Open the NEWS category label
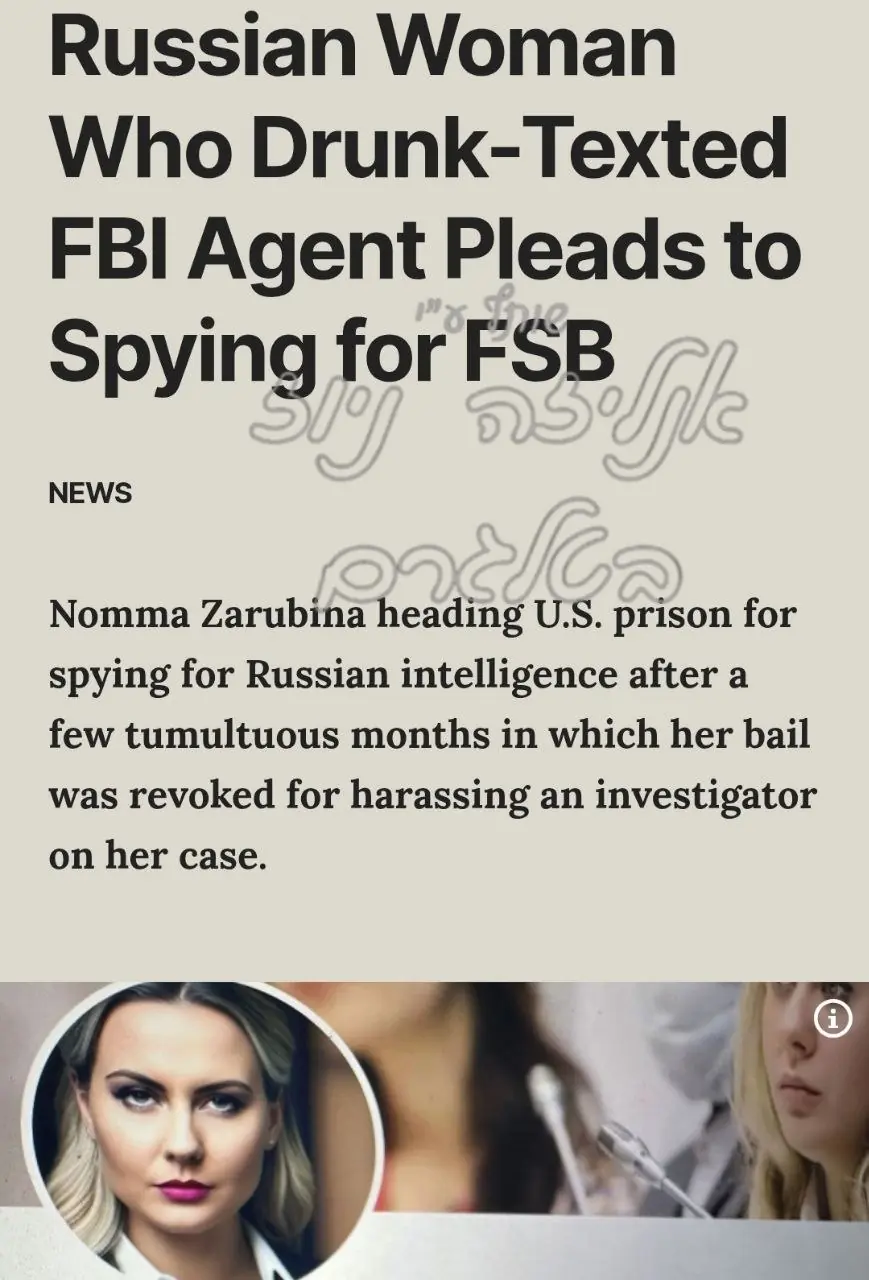The width and height of the screenshot is (869, 1280). [90, 493]
